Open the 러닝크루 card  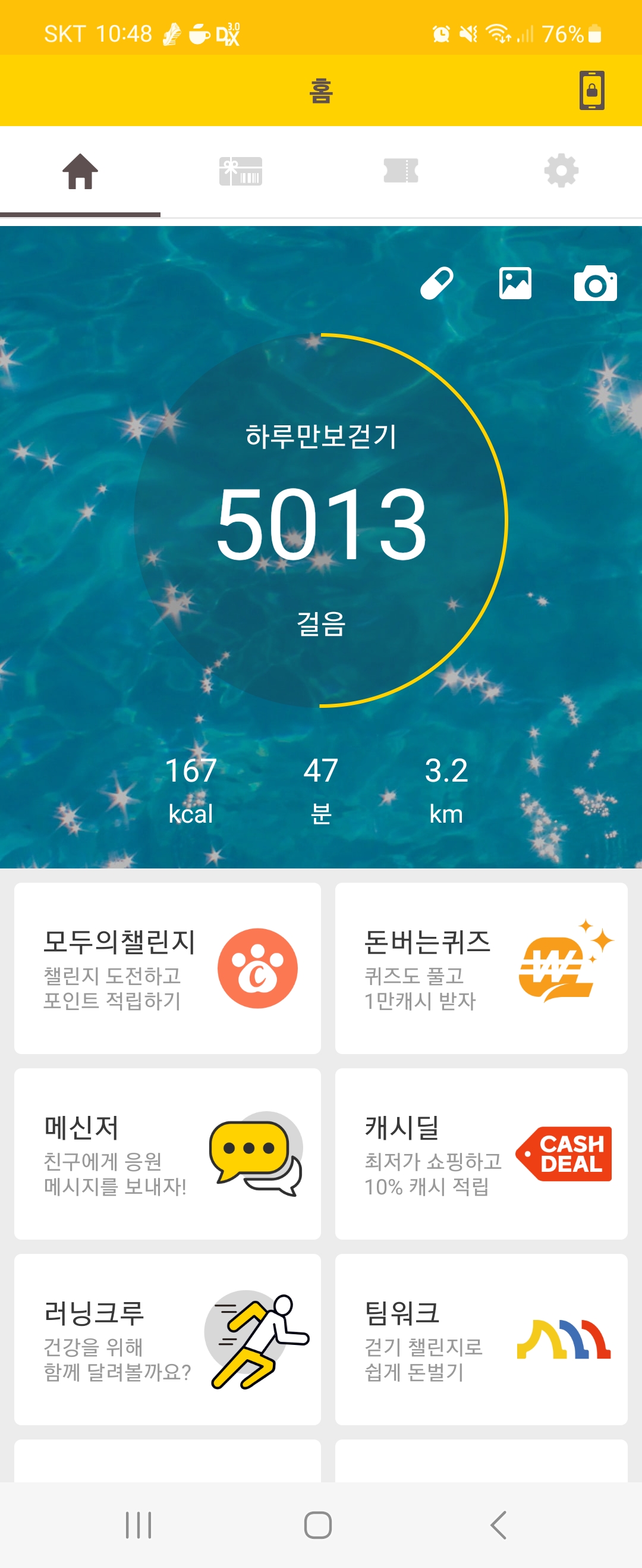coord(168,1339)
